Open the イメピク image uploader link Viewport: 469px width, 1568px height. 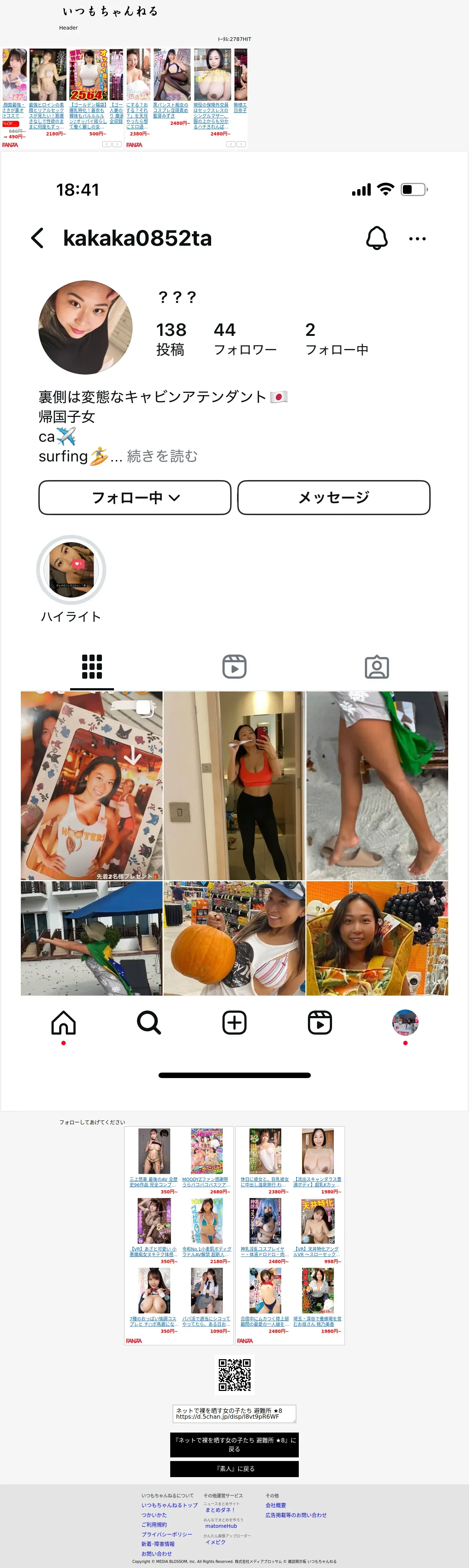point(215,1542)
